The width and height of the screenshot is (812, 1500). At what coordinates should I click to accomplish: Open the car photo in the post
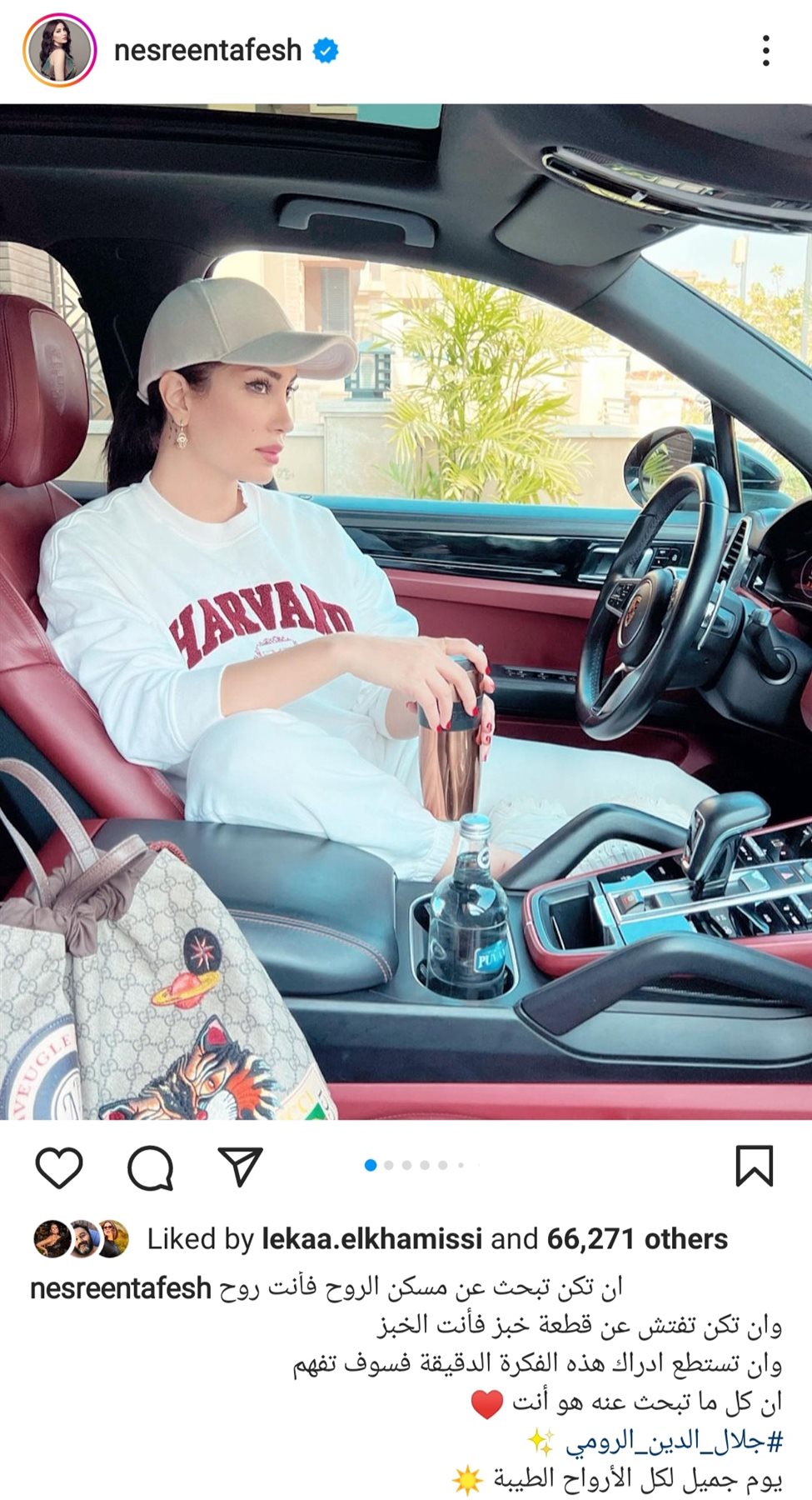tap(406, 611)
